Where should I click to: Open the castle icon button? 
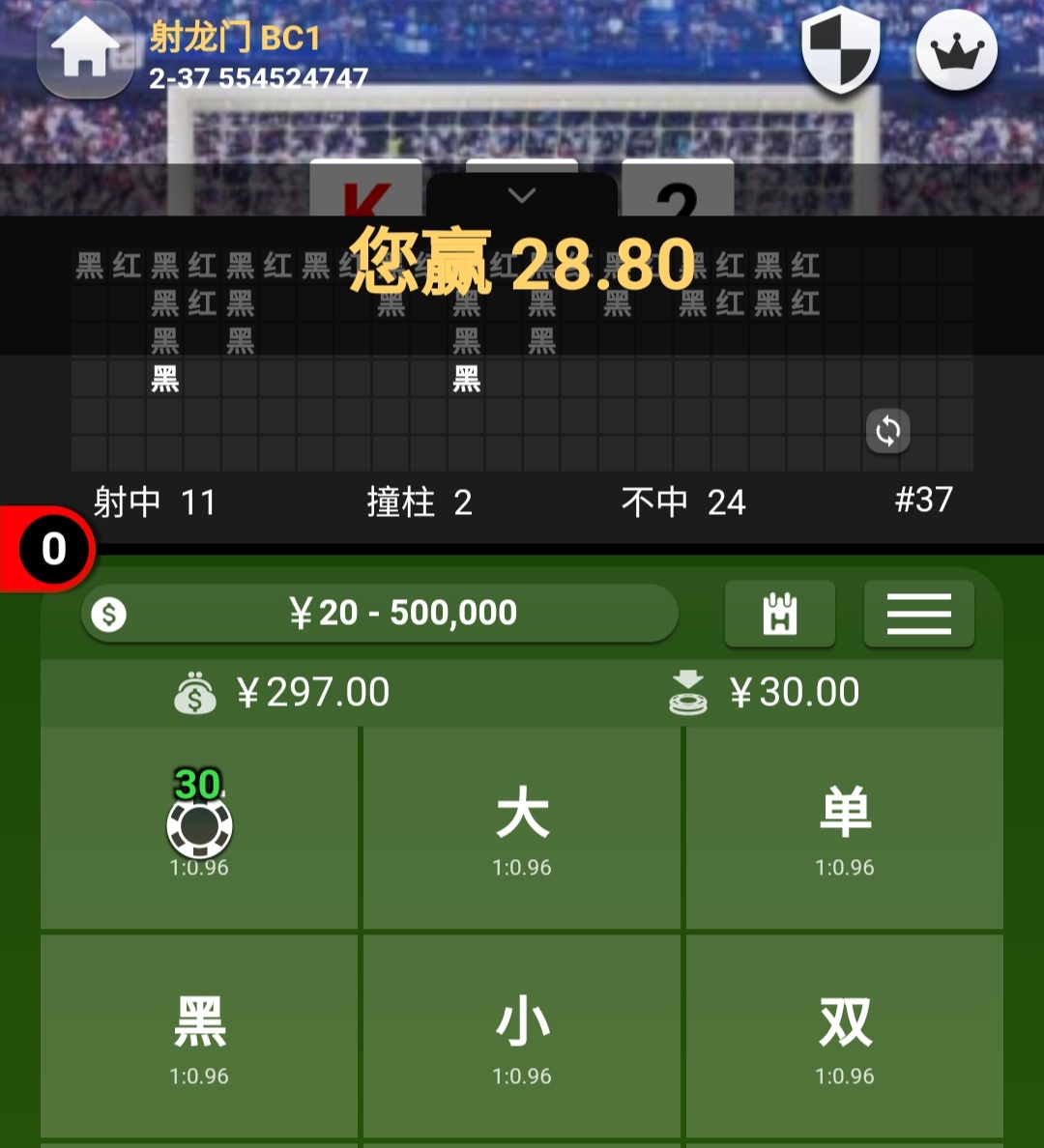coord(779,614)
